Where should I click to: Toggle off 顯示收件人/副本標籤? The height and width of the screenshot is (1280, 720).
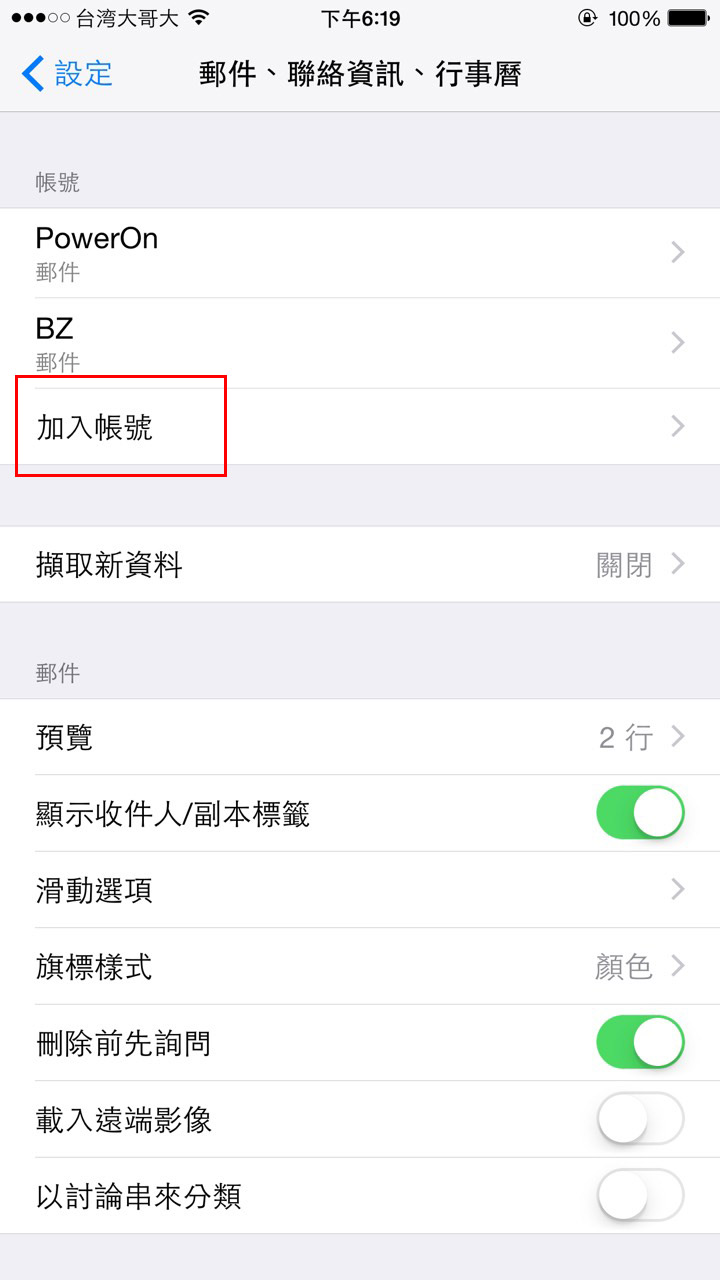click(x=640, y=813)
